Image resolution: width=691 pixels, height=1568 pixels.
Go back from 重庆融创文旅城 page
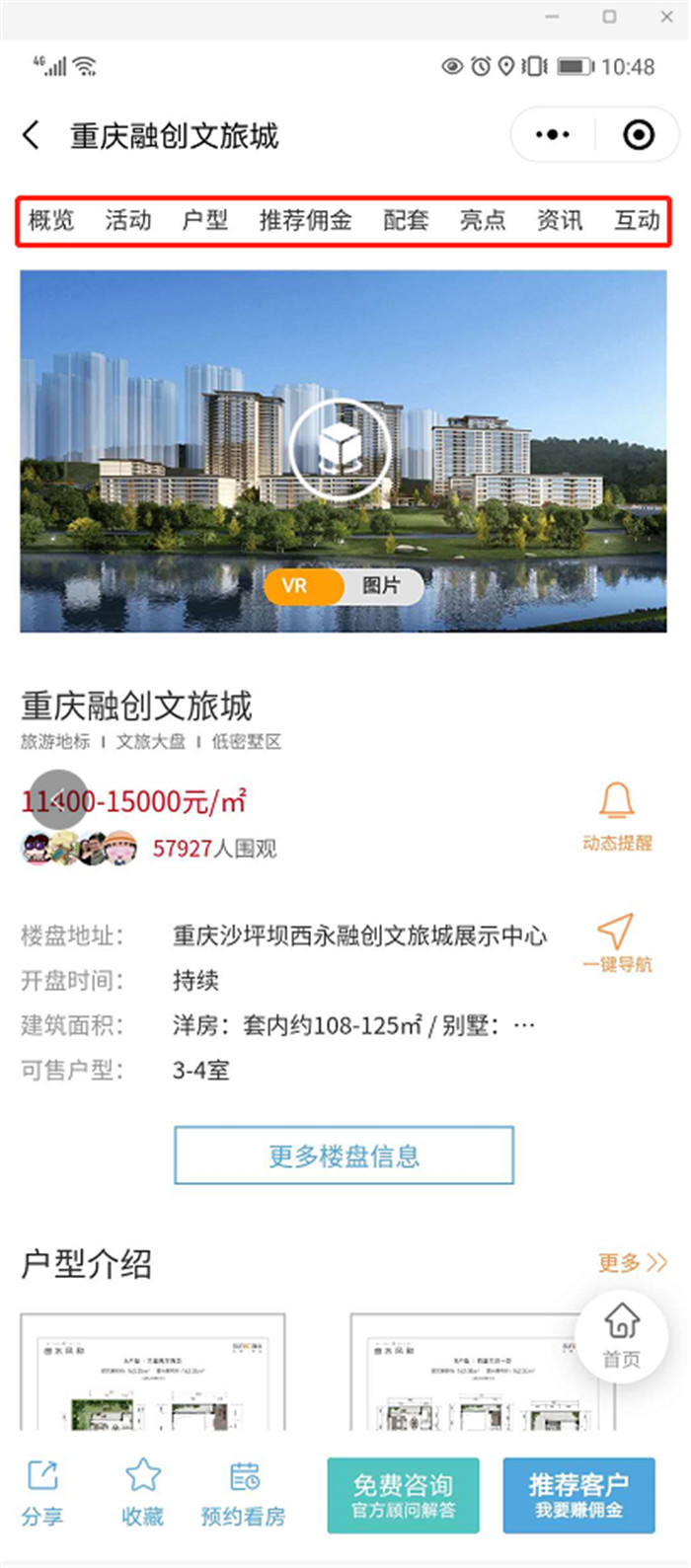tap(32, 135)
